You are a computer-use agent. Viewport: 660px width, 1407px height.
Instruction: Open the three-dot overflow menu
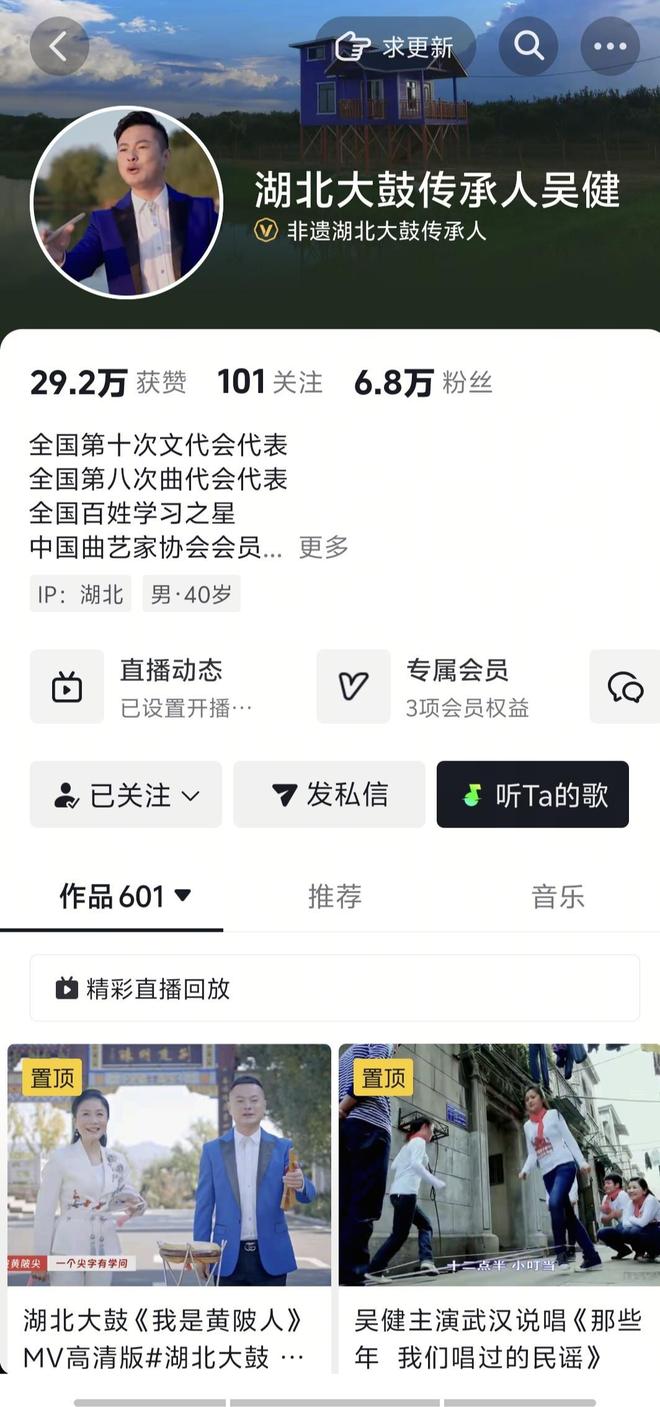pos(609,46)
